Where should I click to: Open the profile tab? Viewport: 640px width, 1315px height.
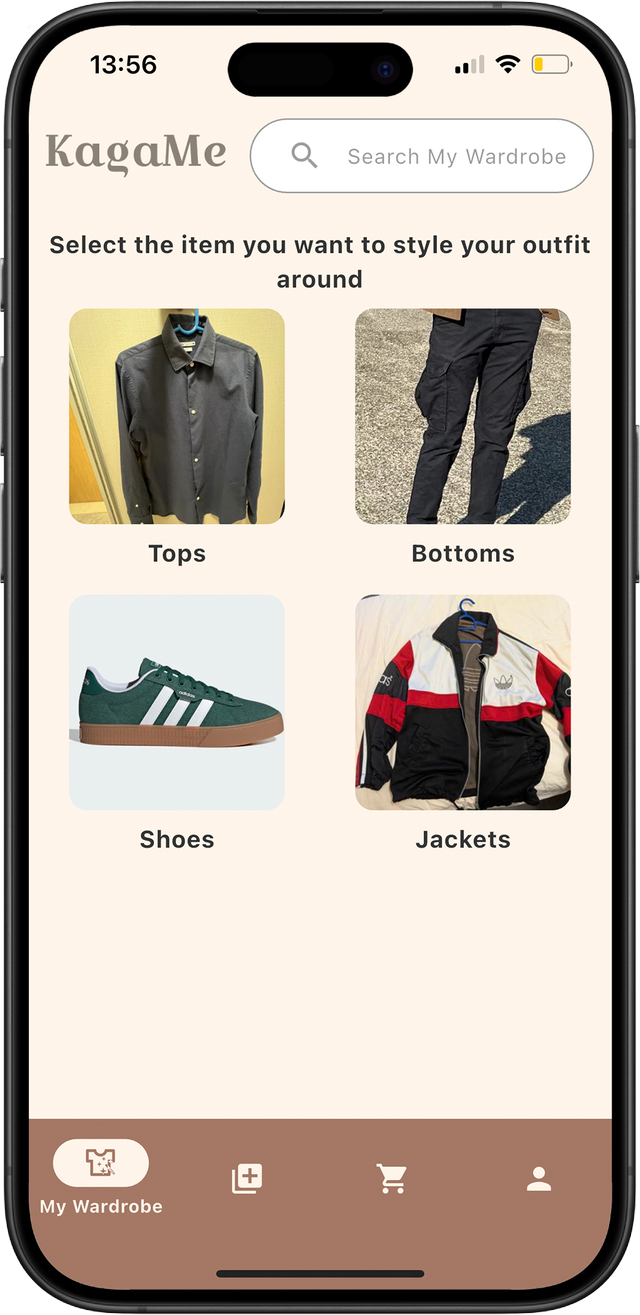click(539, 1179)
